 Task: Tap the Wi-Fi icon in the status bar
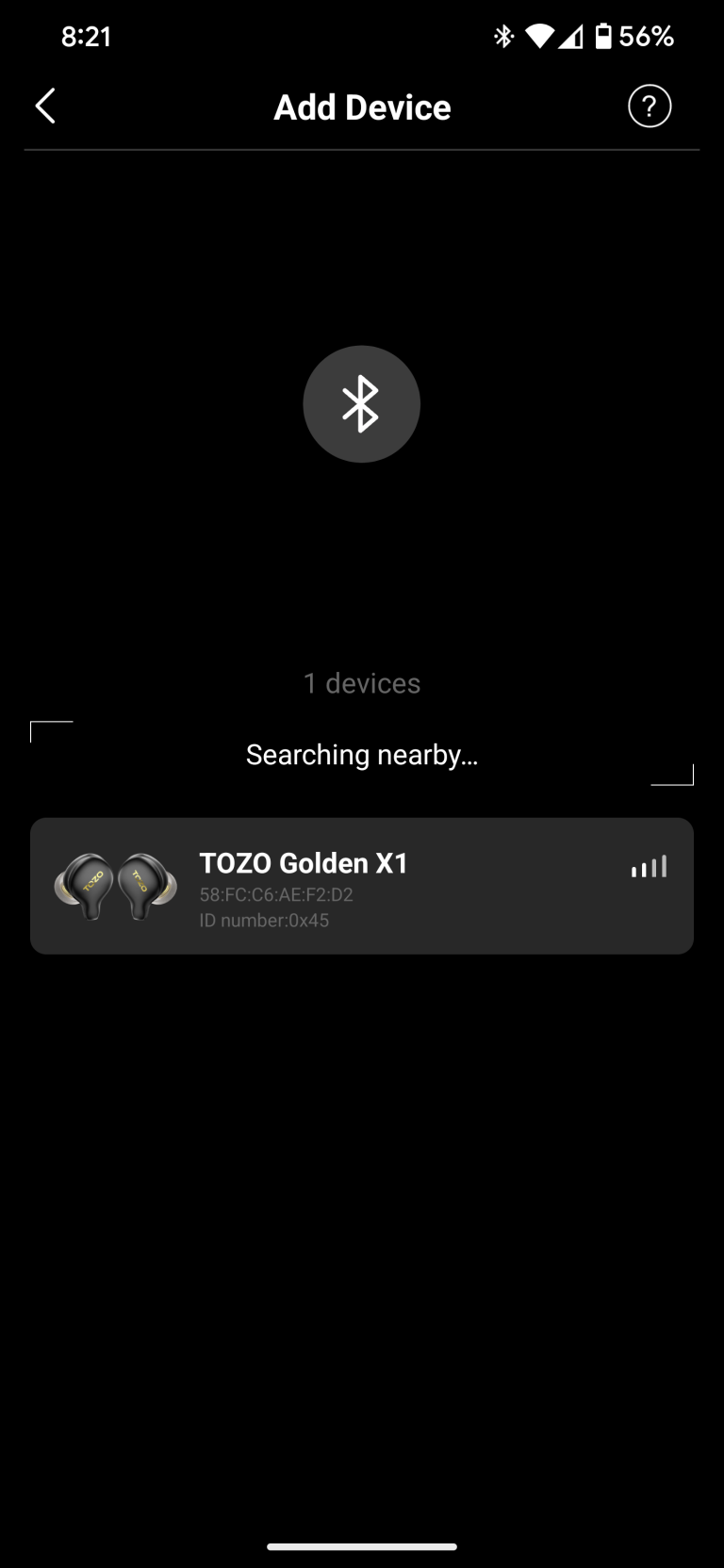pyautogui.click(x=541, y=35)
